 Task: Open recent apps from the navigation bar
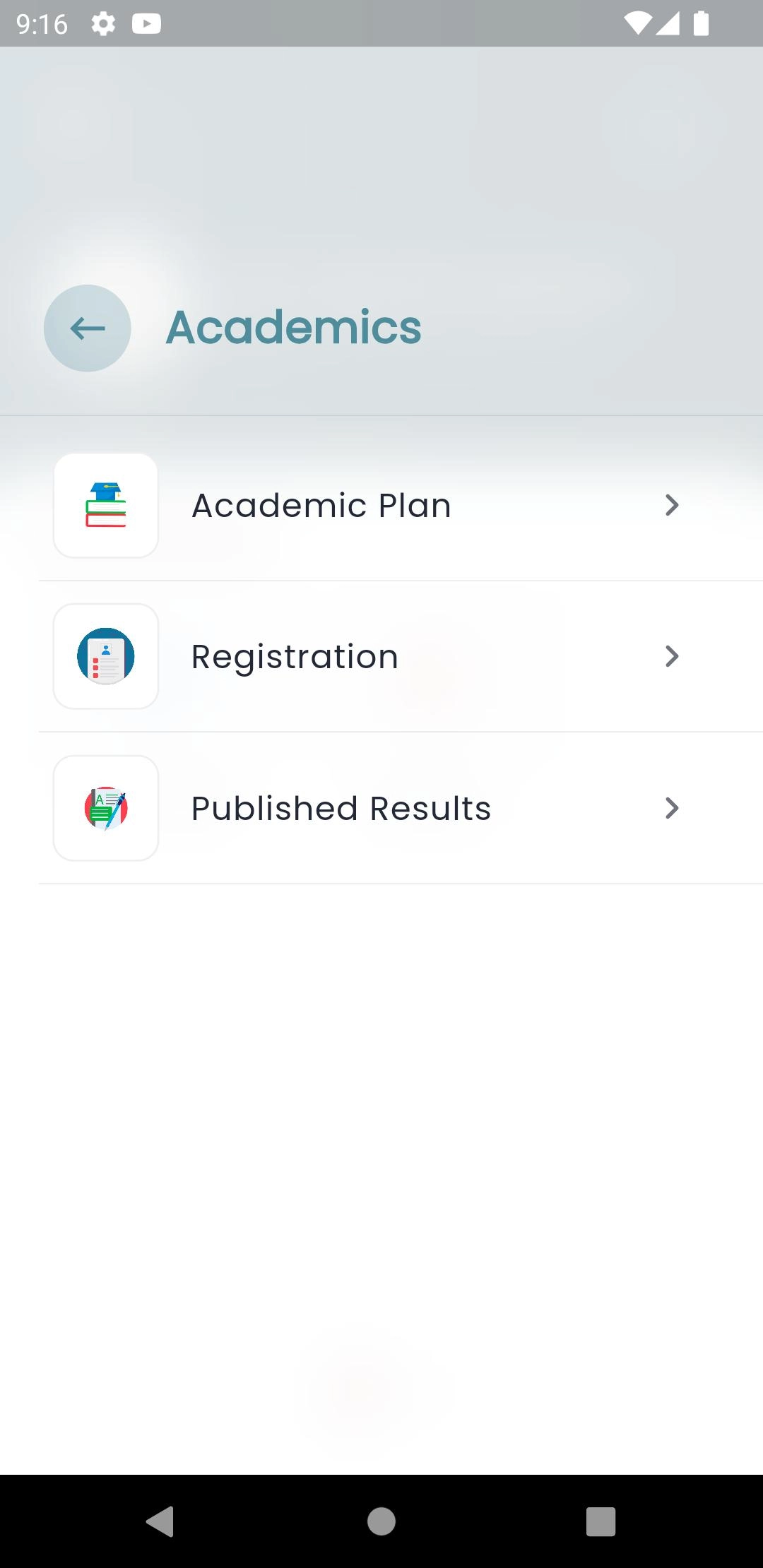tap(601, 1521)
